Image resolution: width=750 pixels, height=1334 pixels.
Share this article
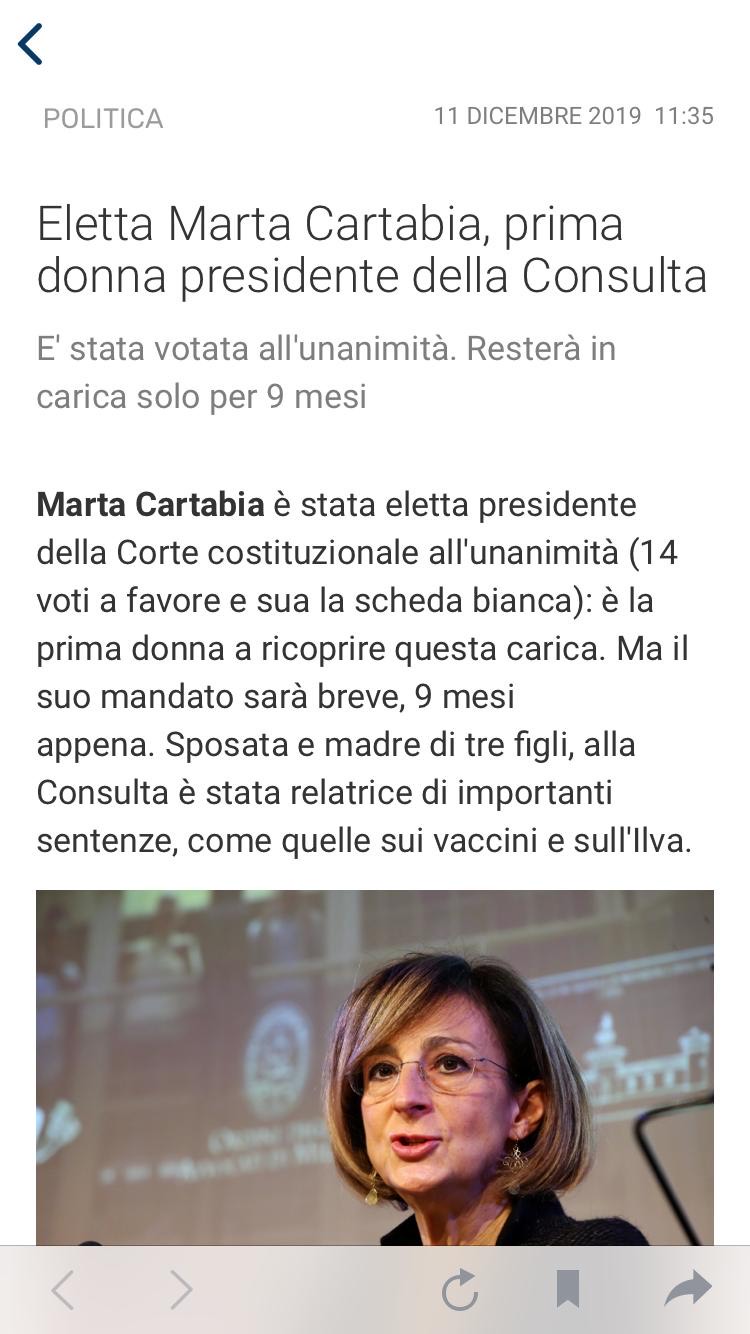point(688,1290)
